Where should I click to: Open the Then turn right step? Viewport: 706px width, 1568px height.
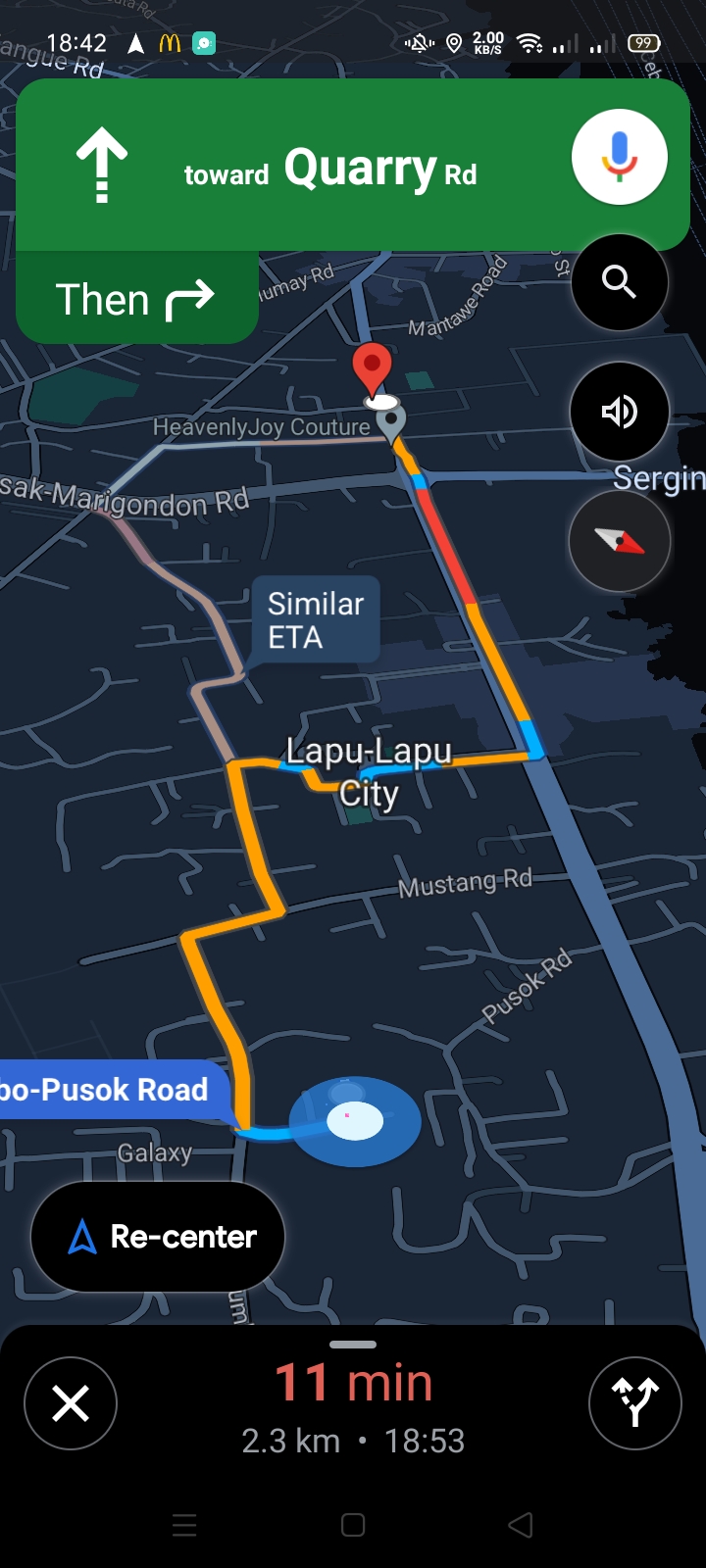(136, 299)
